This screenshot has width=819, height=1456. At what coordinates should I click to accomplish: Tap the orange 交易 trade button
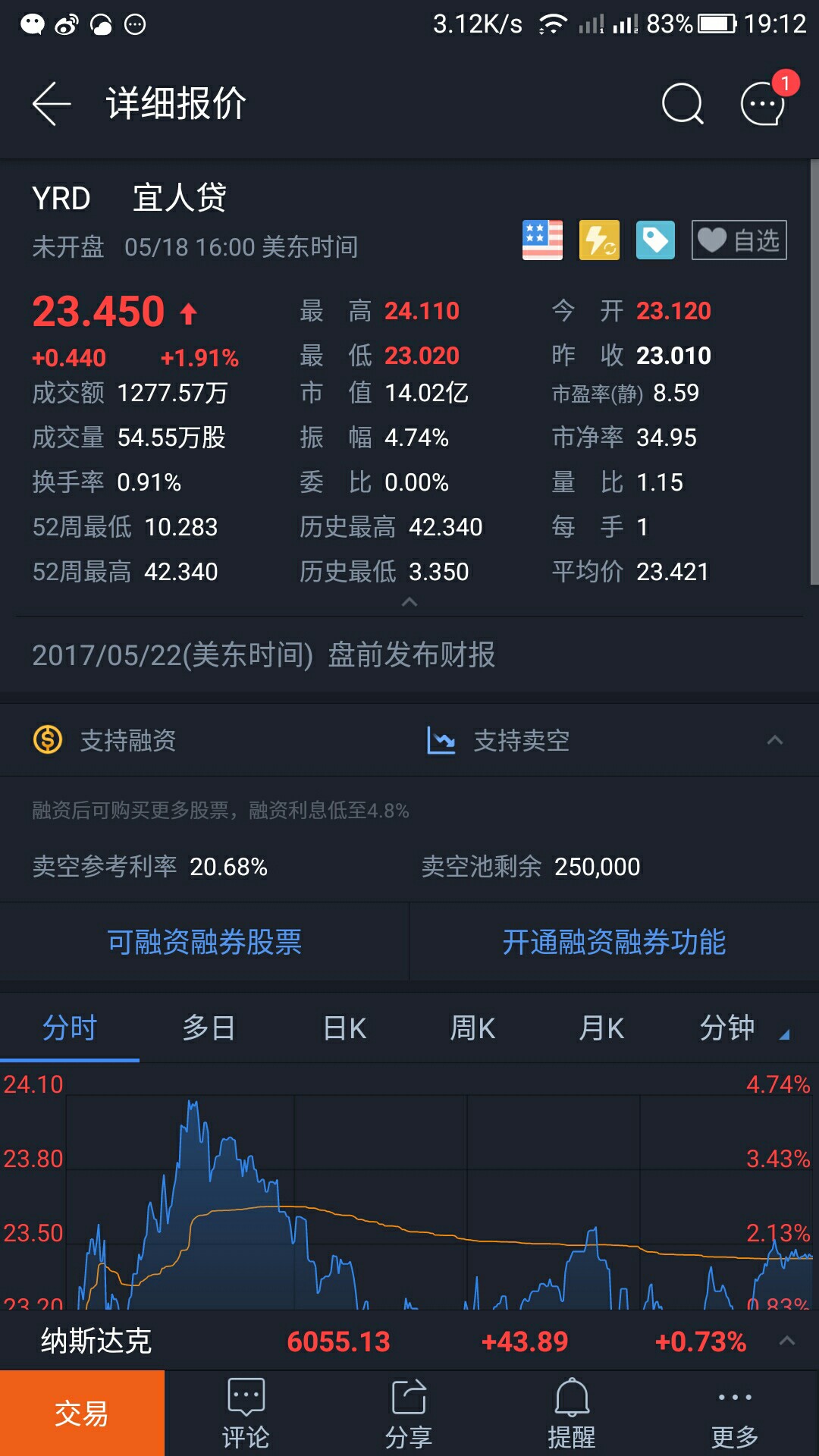82,1414
